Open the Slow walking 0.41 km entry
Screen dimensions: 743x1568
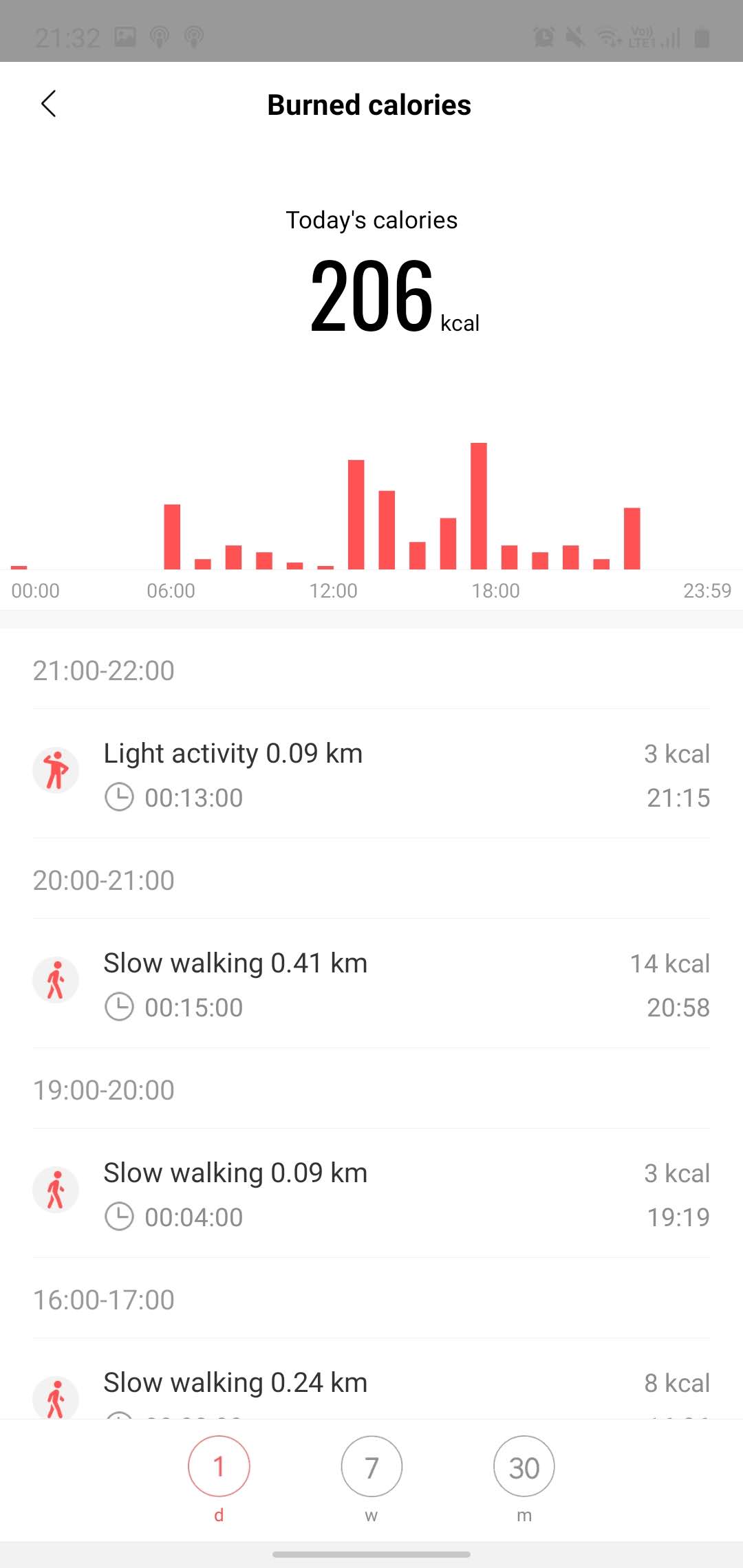(371, 984)
